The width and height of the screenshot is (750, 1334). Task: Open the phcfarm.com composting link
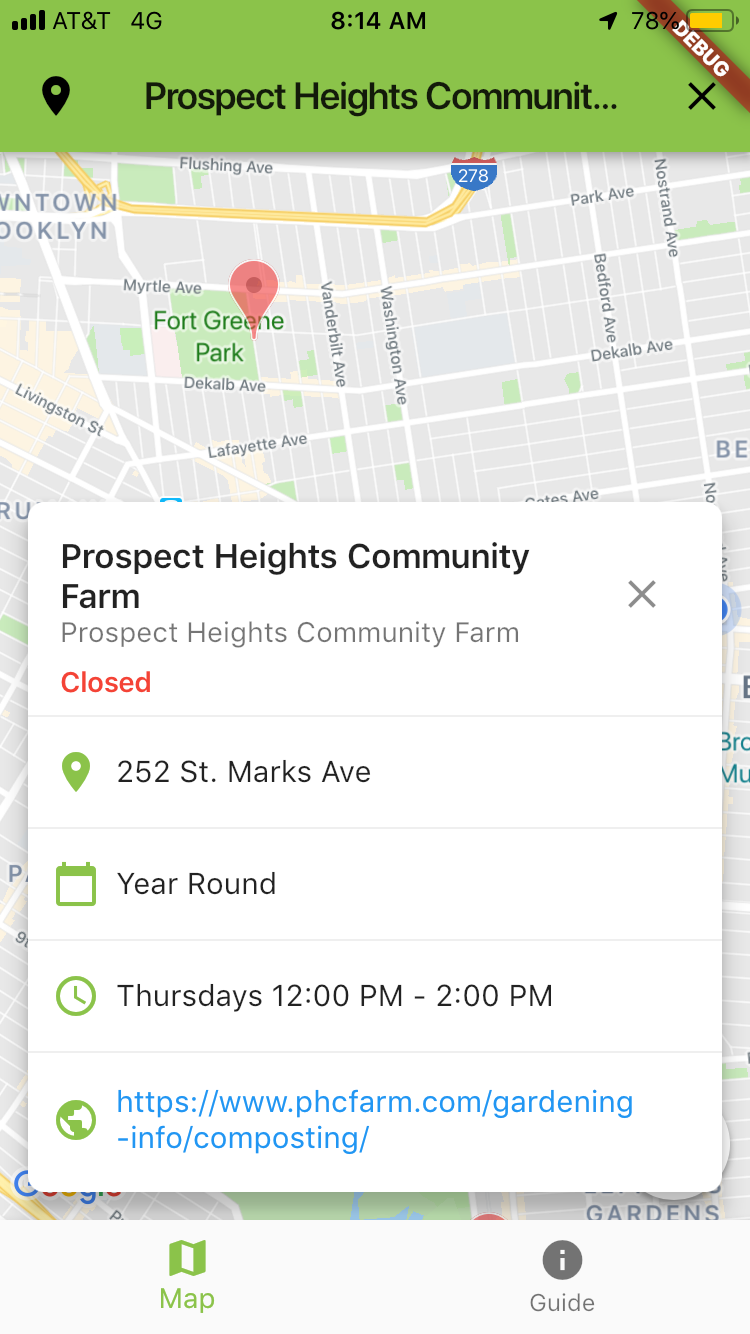(x=375, y=1120)
